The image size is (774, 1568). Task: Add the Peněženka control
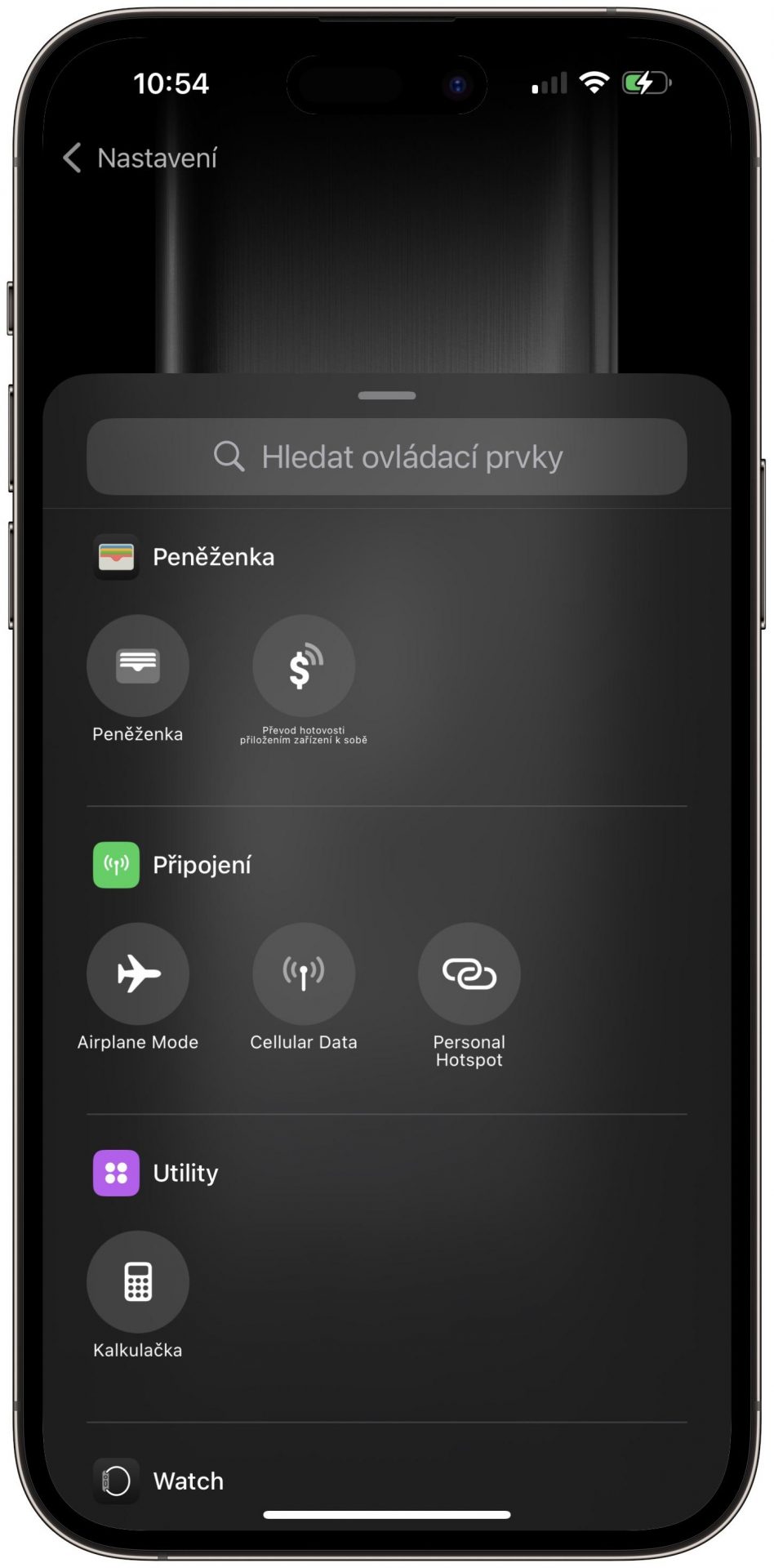click(x=138, y=666)
